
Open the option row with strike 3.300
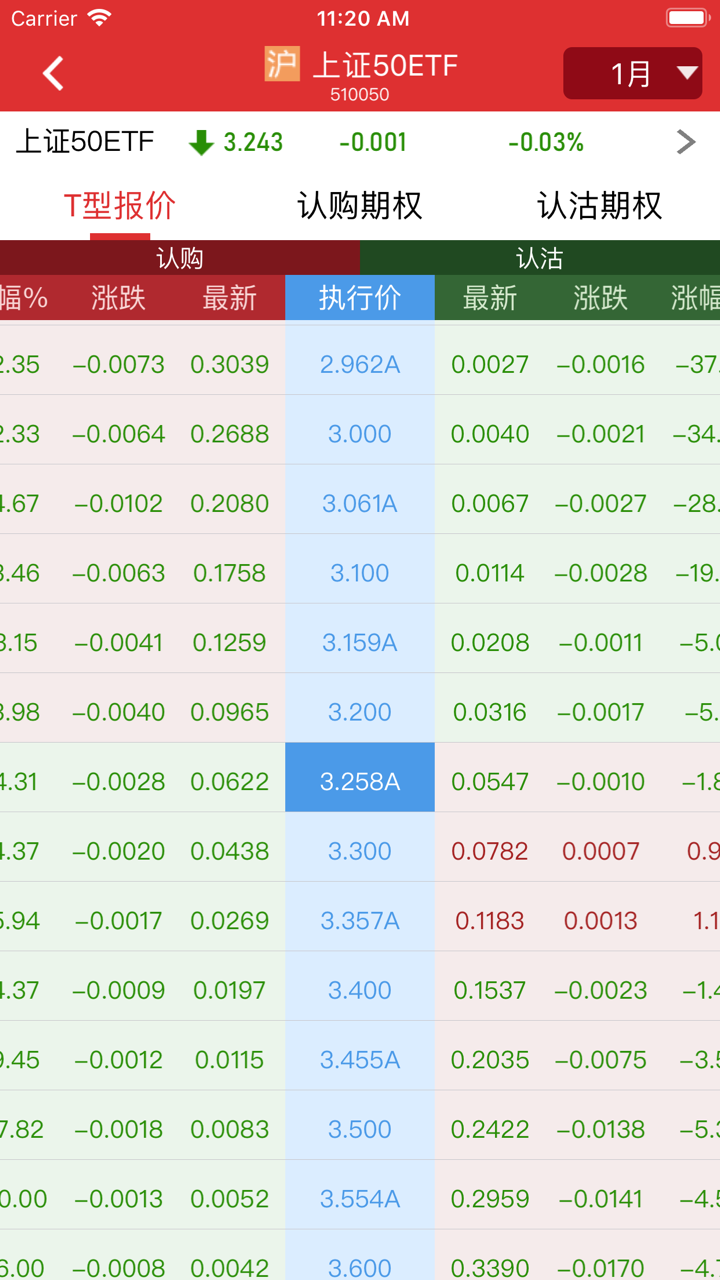(360, 851)
